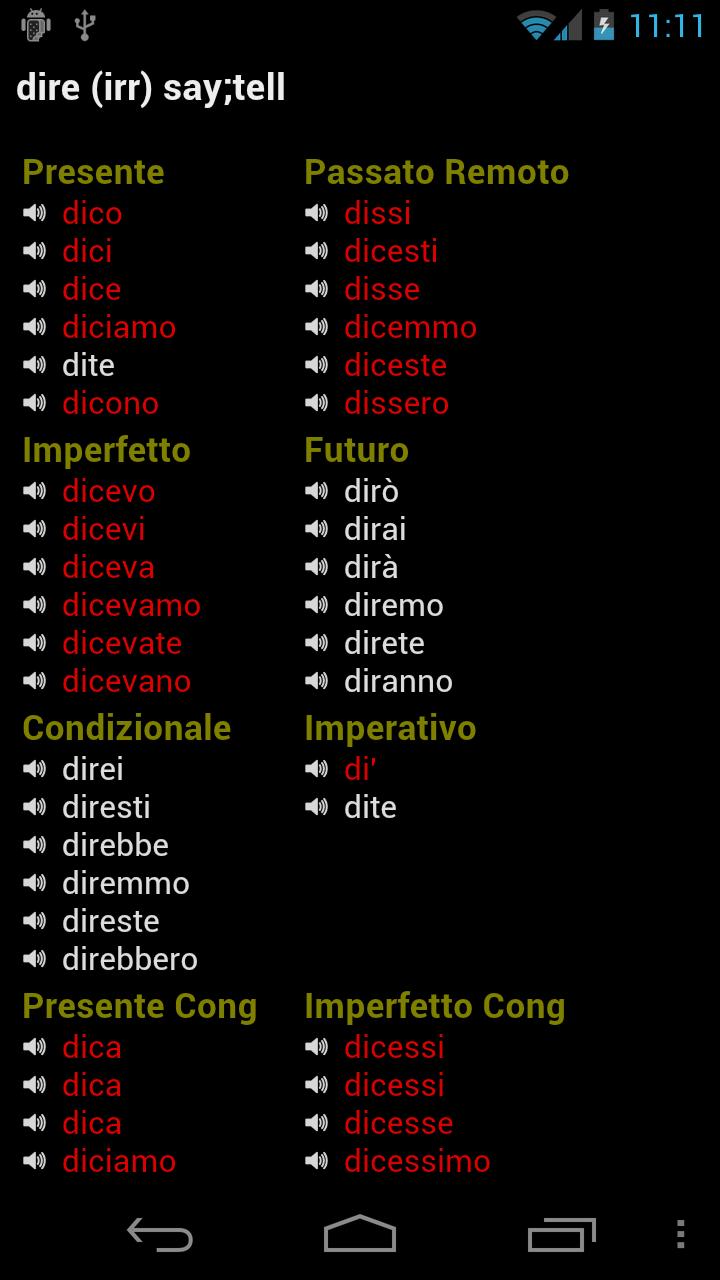This screenshot has height=1280, width=720.
Task: Tap the speaker next to direbbe
Action: pyautogui.click(x=35, y=845)
